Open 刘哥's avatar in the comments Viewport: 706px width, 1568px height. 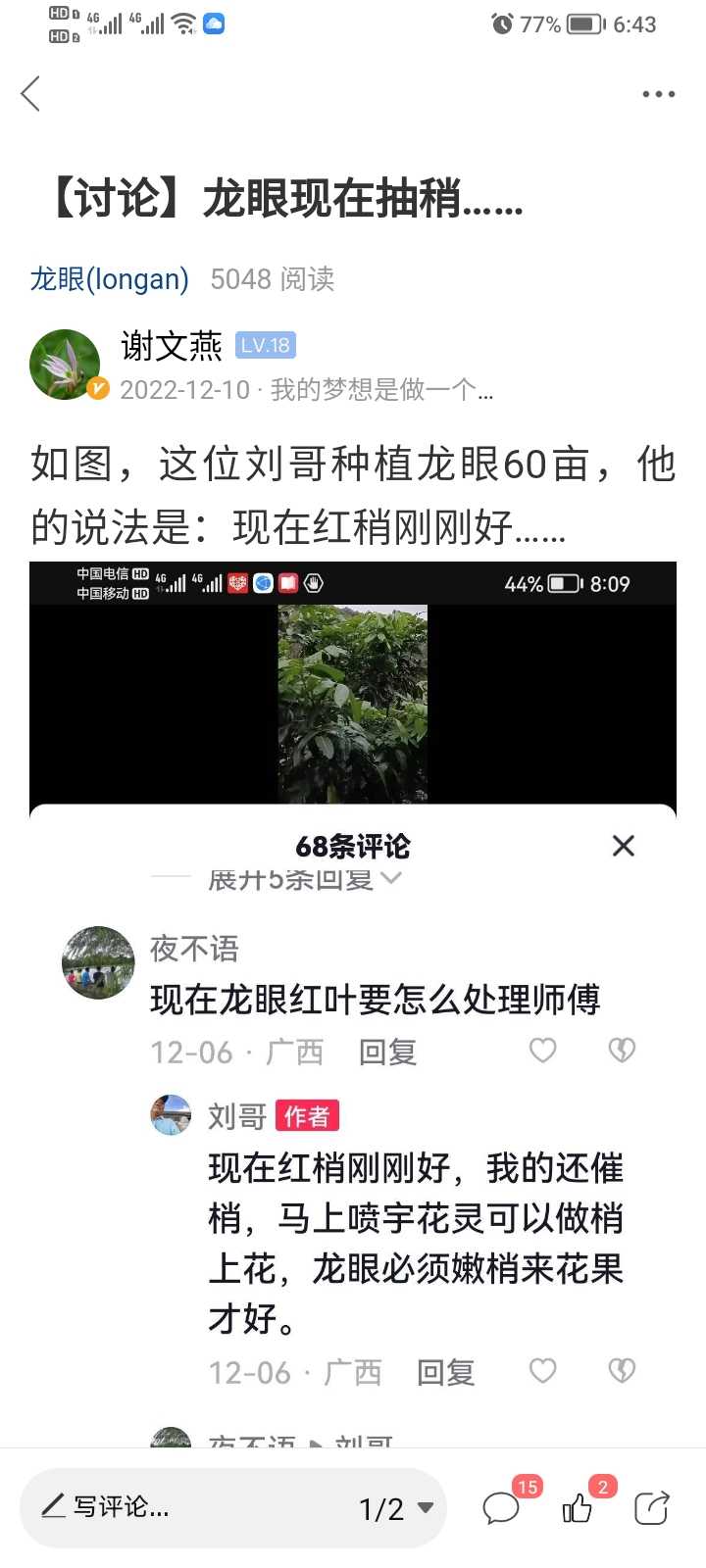[171, 1115]
